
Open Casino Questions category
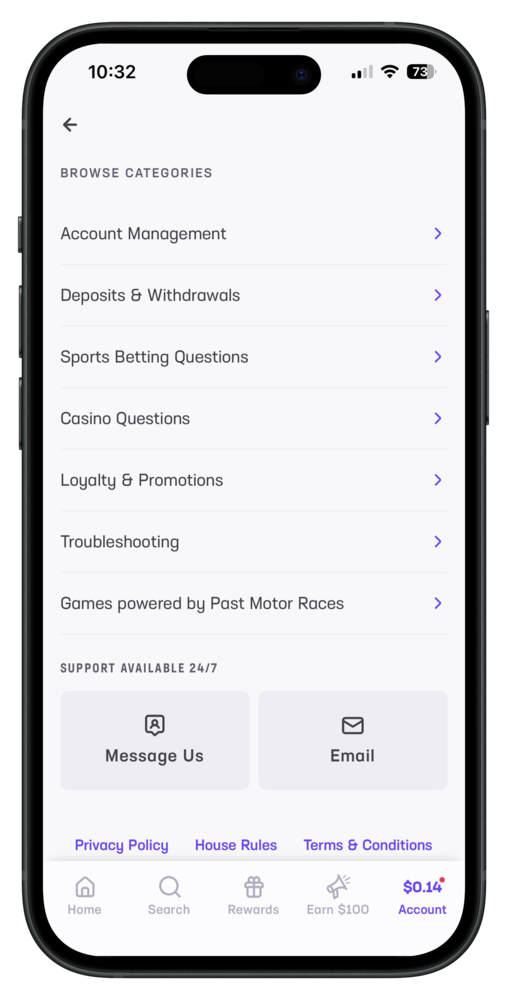point(254,418)
